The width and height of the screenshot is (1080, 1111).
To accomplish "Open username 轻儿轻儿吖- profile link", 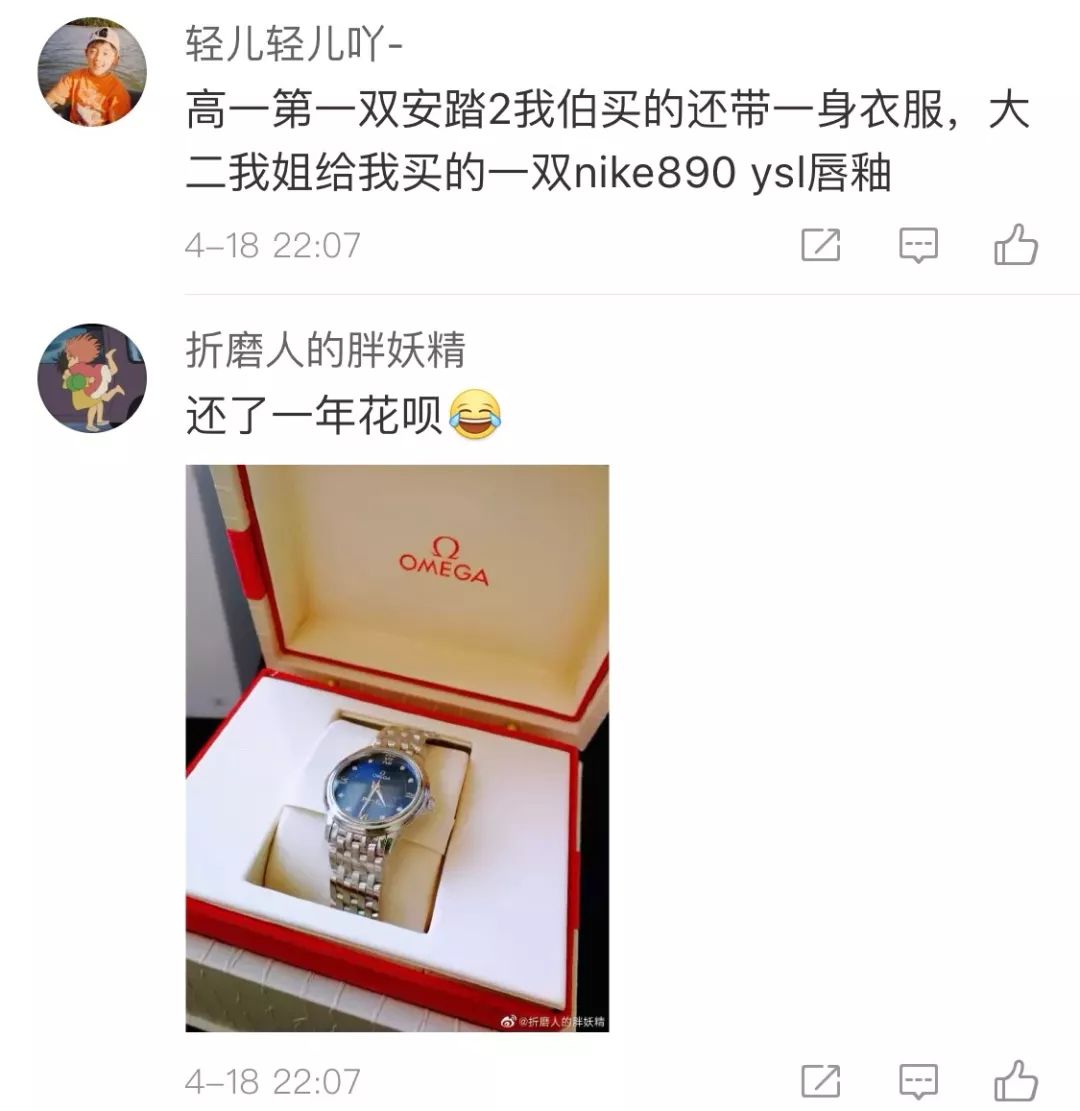I will click(x=295, y=45).
